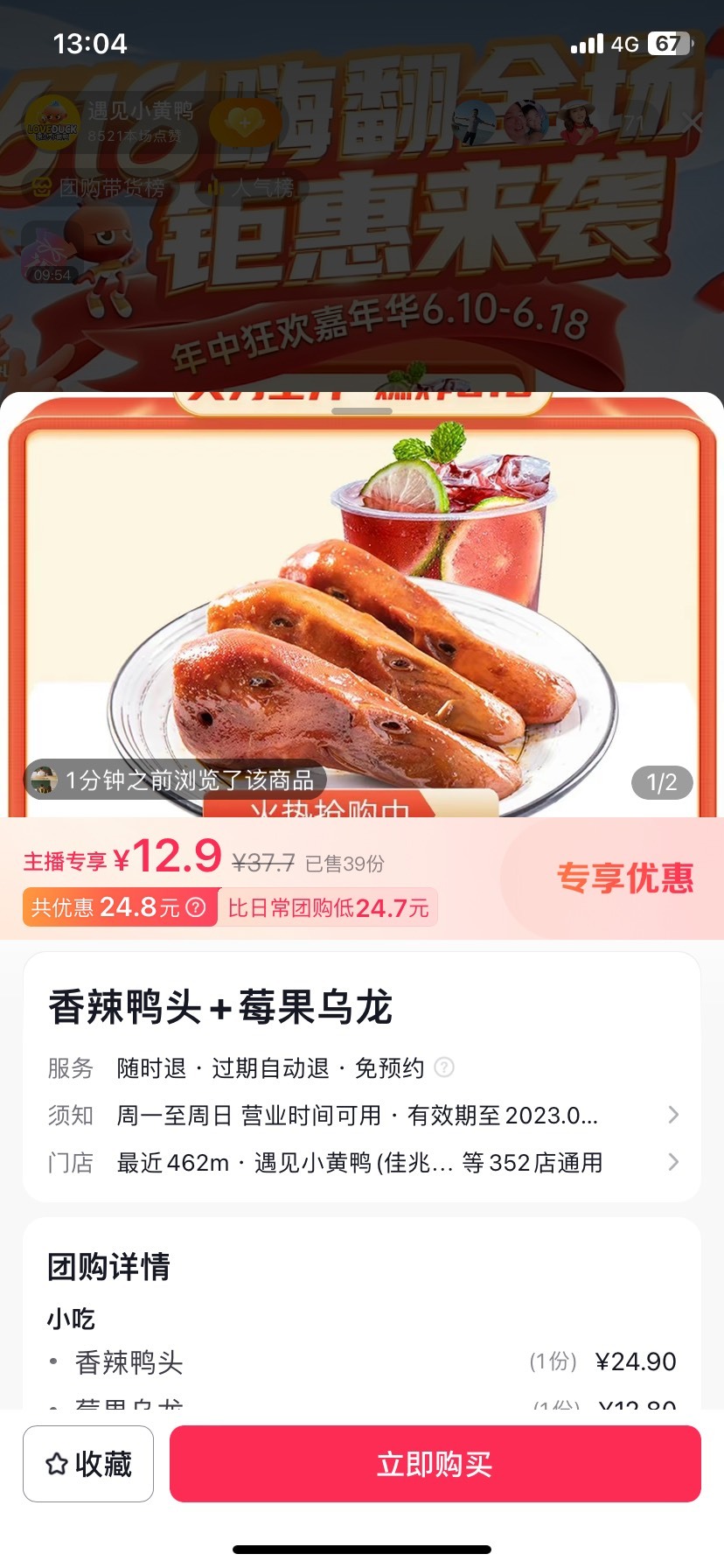Open the 遇见小黄鸭 streamer avatar

click(52, 122)
